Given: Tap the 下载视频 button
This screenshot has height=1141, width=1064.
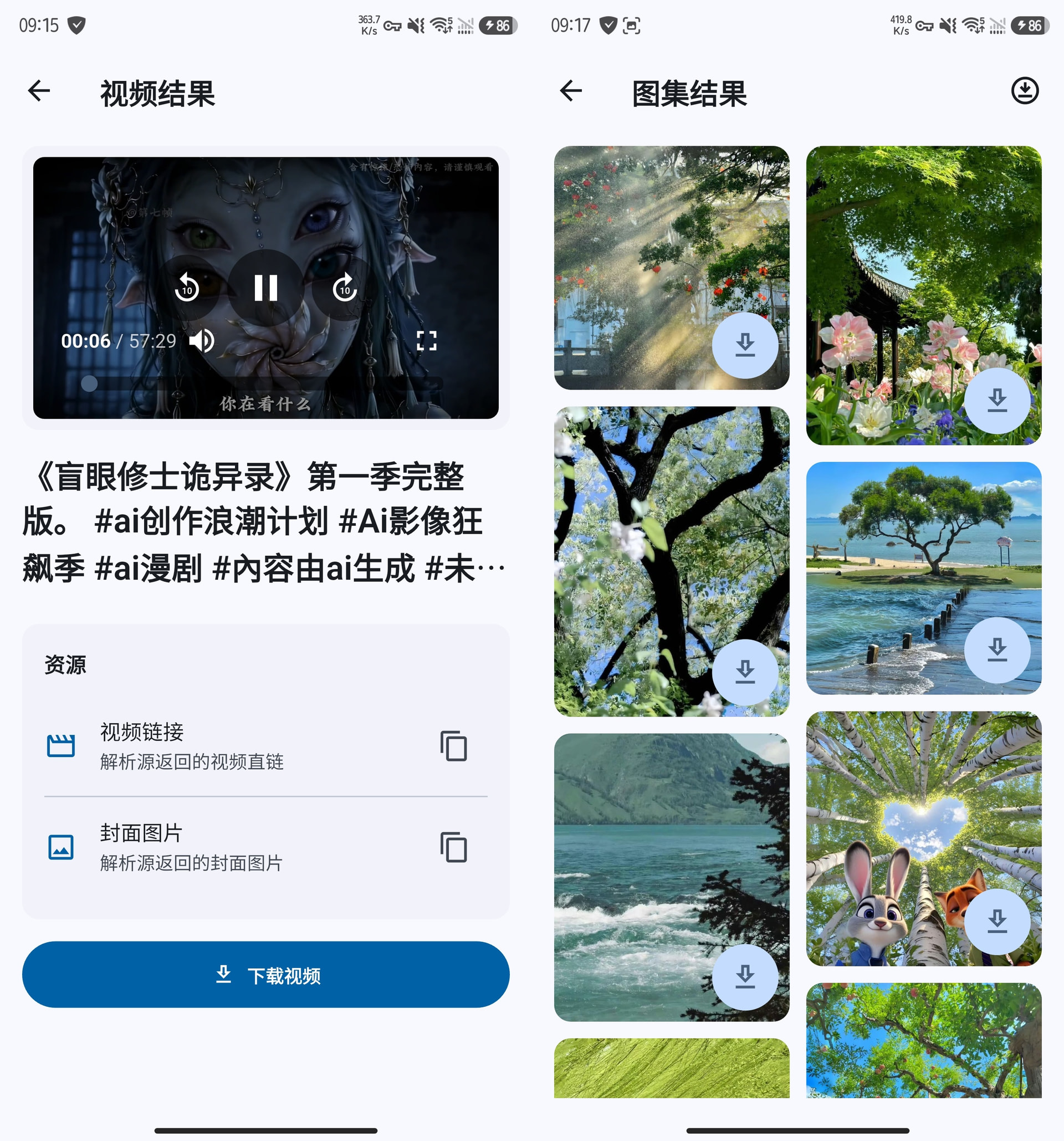Looking at the screenshot, I should (x=265, y=975).
